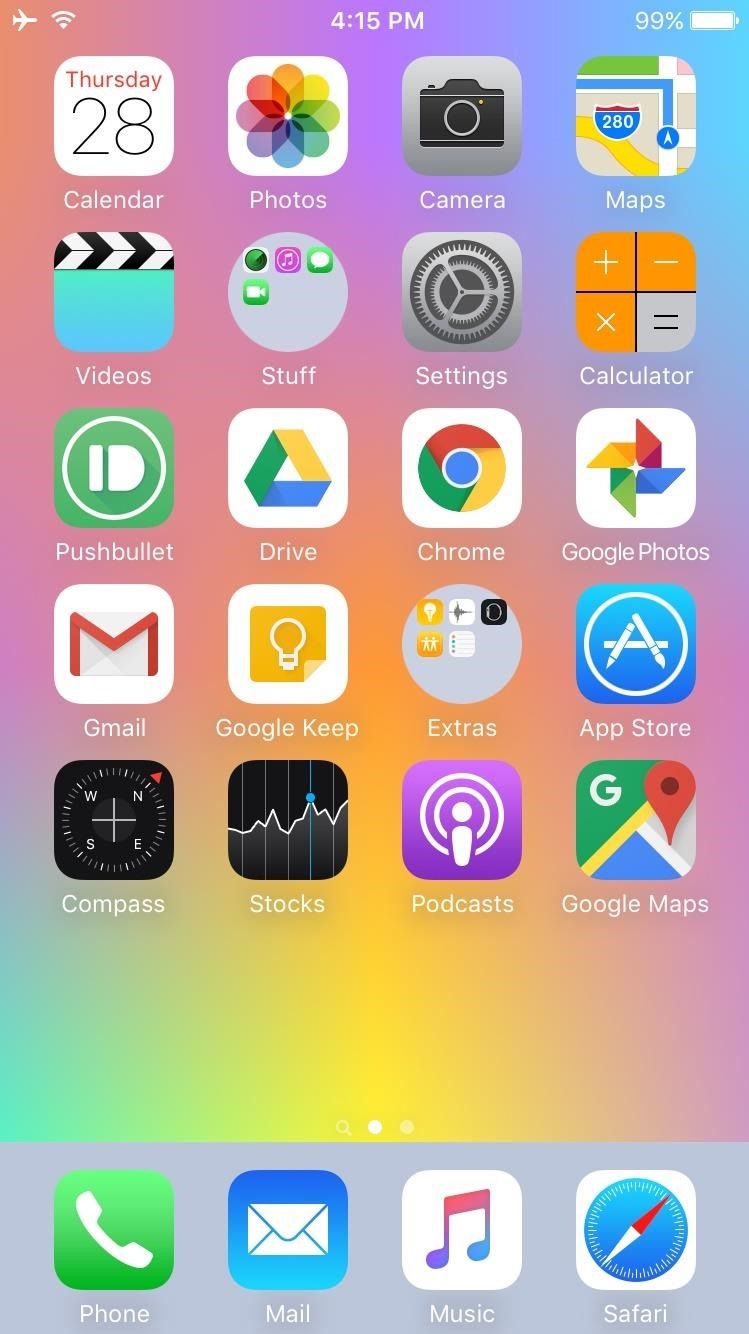749x1334 pixels.
Task: Open the Settings app
Action: click(461, 292)
